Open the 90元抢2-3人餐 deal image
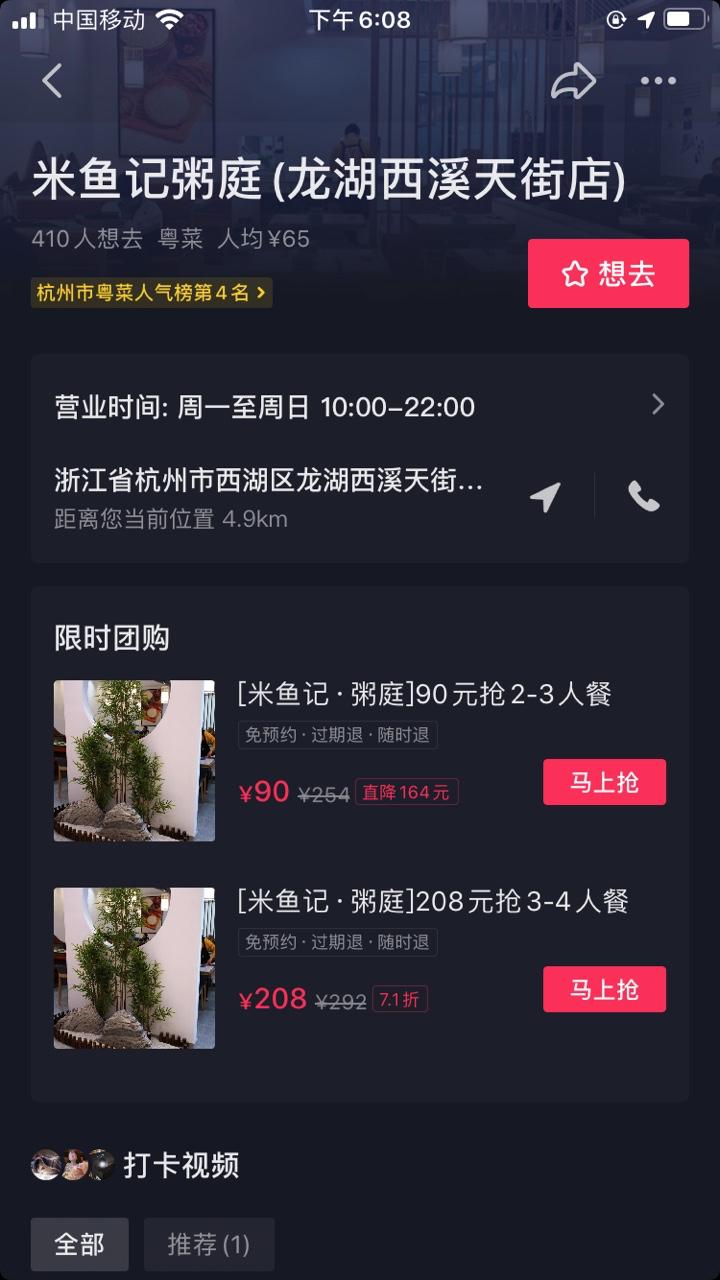Image resolution: width=720 pixels, height=1280 pixels. click(134, 761)
